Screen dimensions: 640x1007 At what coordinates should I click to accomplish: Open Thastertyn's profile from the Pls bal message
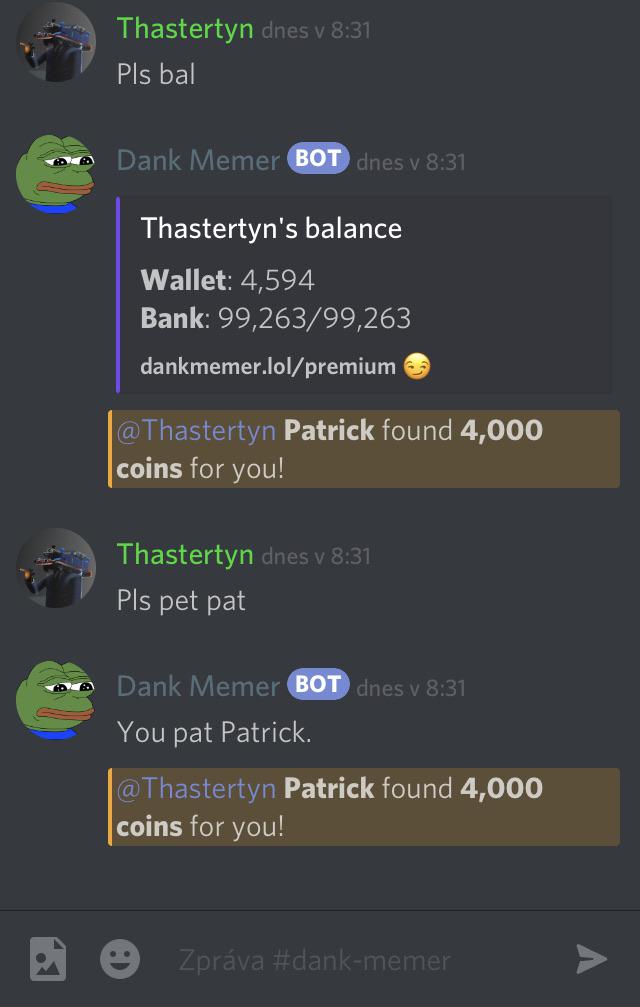(185, 29)
